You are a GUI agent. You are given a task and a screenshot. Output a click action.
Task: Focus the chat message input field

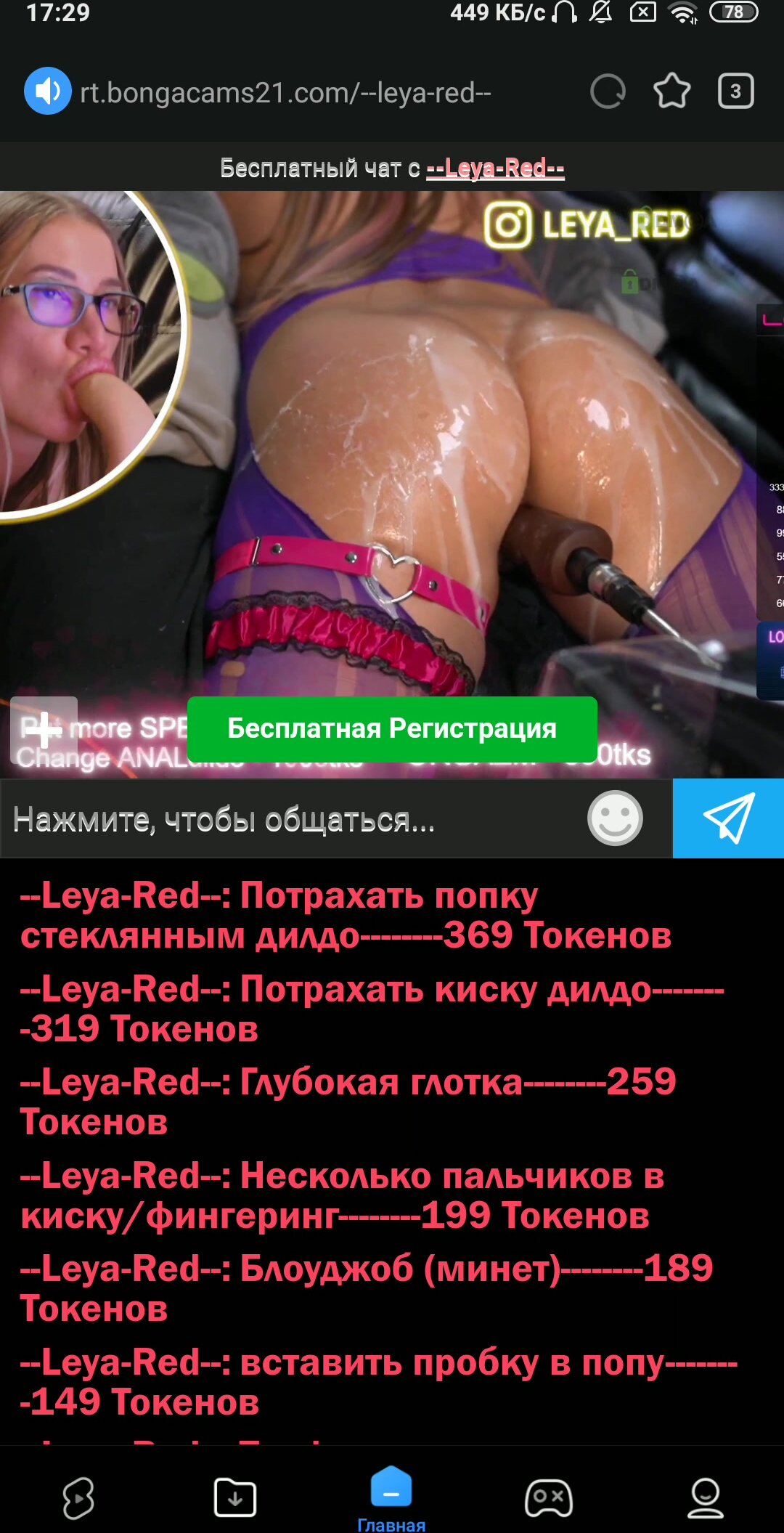(x=290, y=819)
